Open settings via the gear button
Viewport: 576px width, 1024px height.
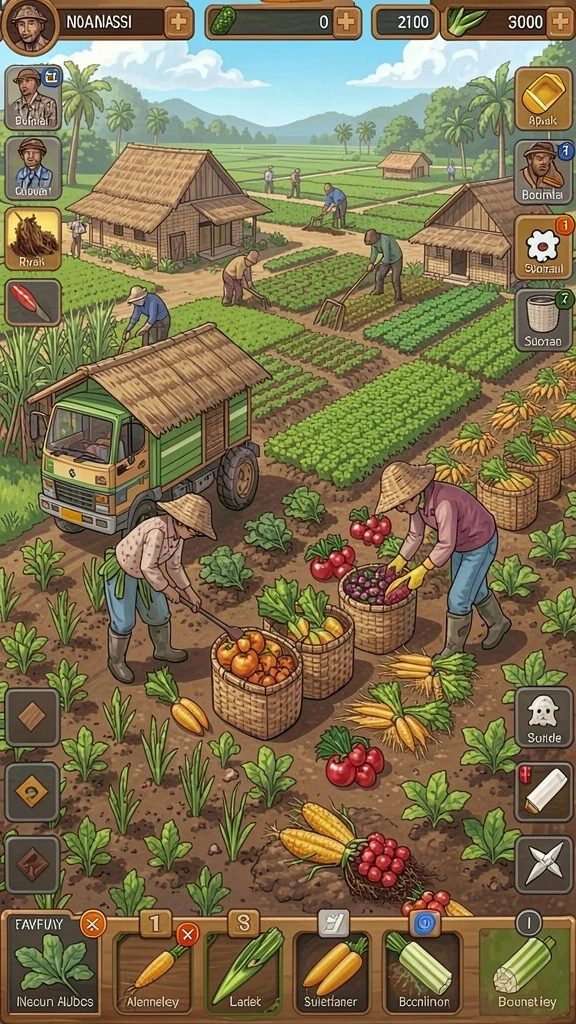(544, 247)
